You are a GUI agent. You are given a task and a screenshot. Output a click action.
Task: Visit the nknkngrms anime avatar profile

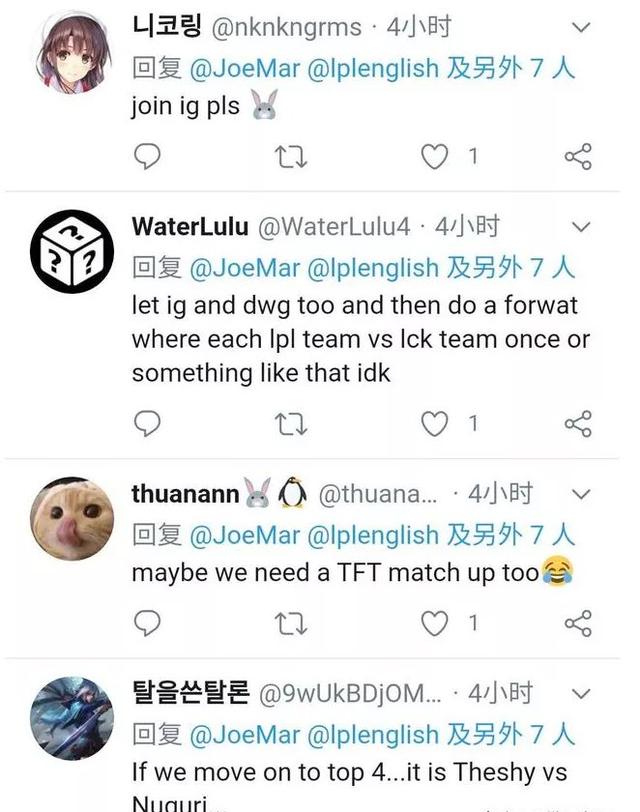click(x=72, y=53)
